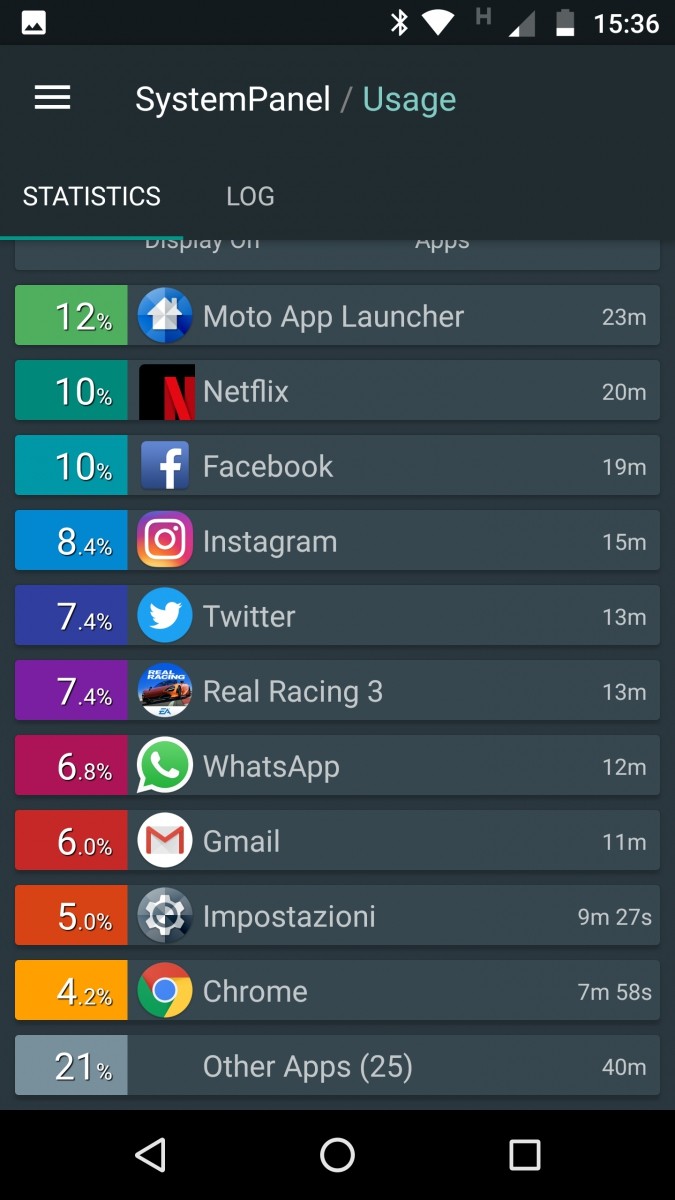Go back using the system back button
Screen dimensions: 675x1200
[x=150, y=1155]
